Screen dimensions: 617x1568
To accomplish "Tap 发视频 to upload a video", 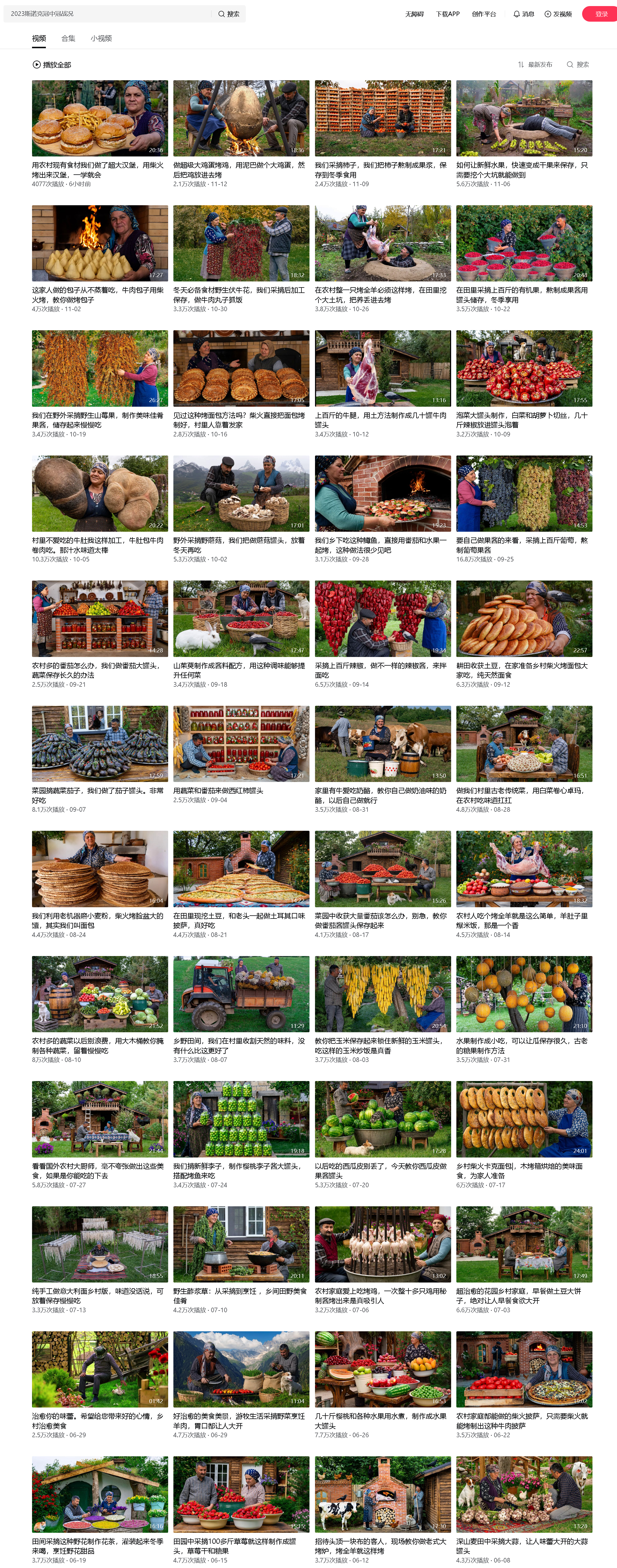I will (558, 14).
